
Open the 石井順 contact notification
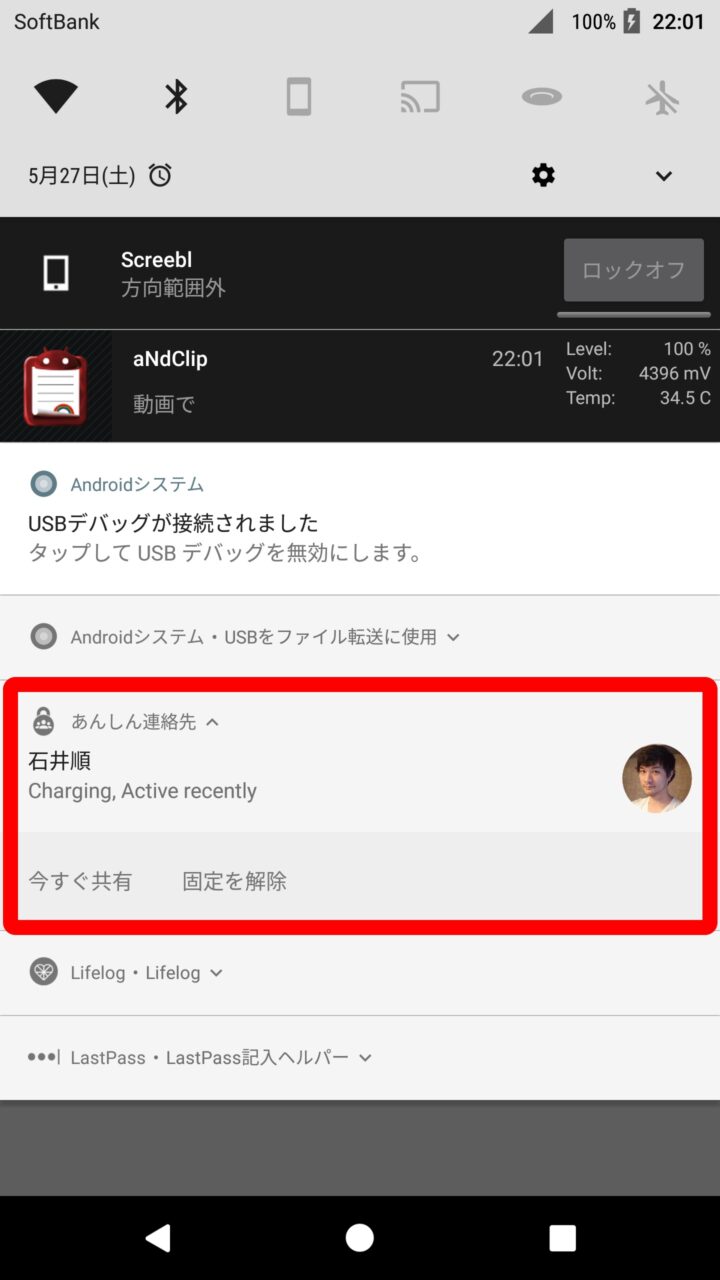300,777
